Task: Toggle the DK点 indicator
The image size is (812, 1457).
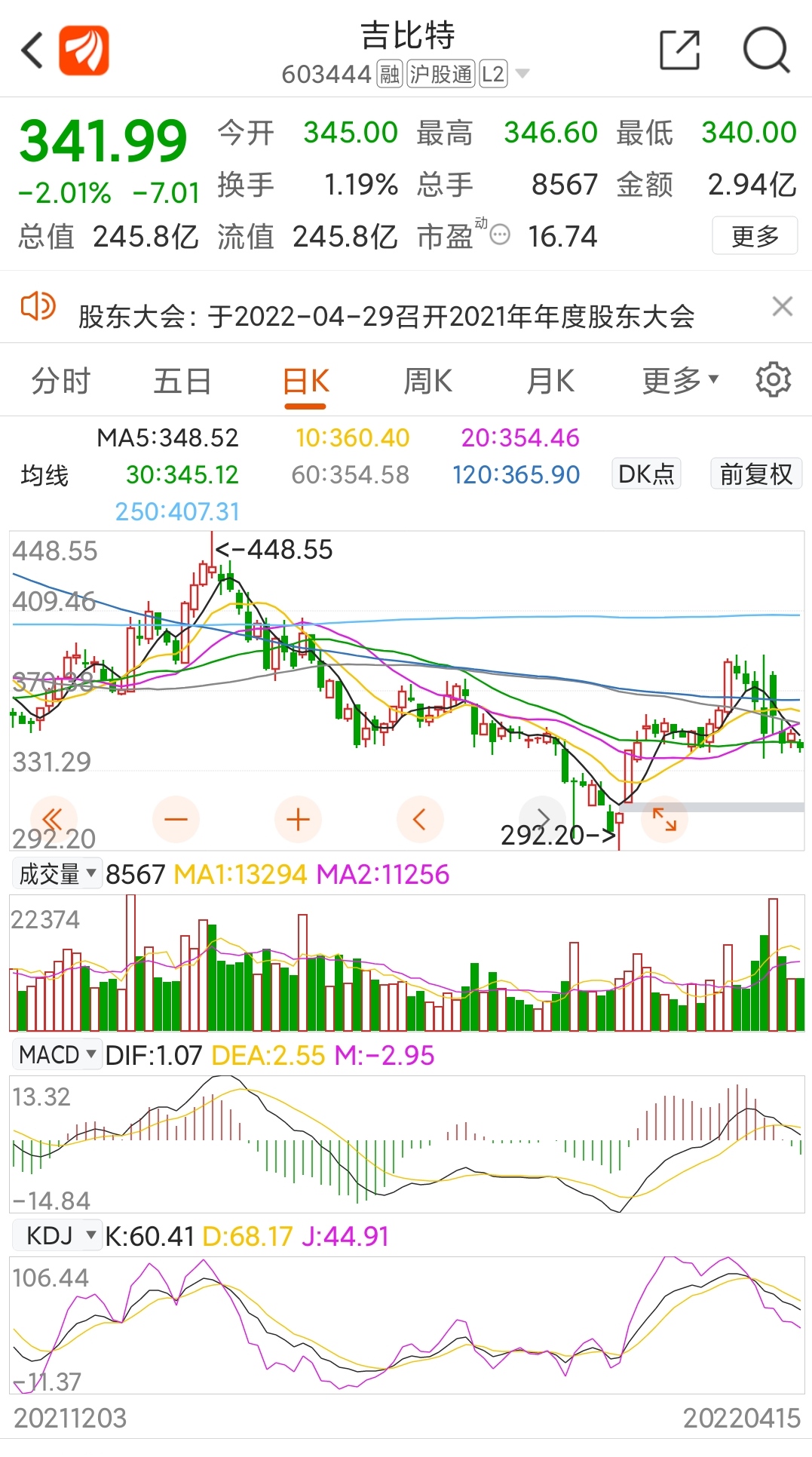Action: pos(646,474)
